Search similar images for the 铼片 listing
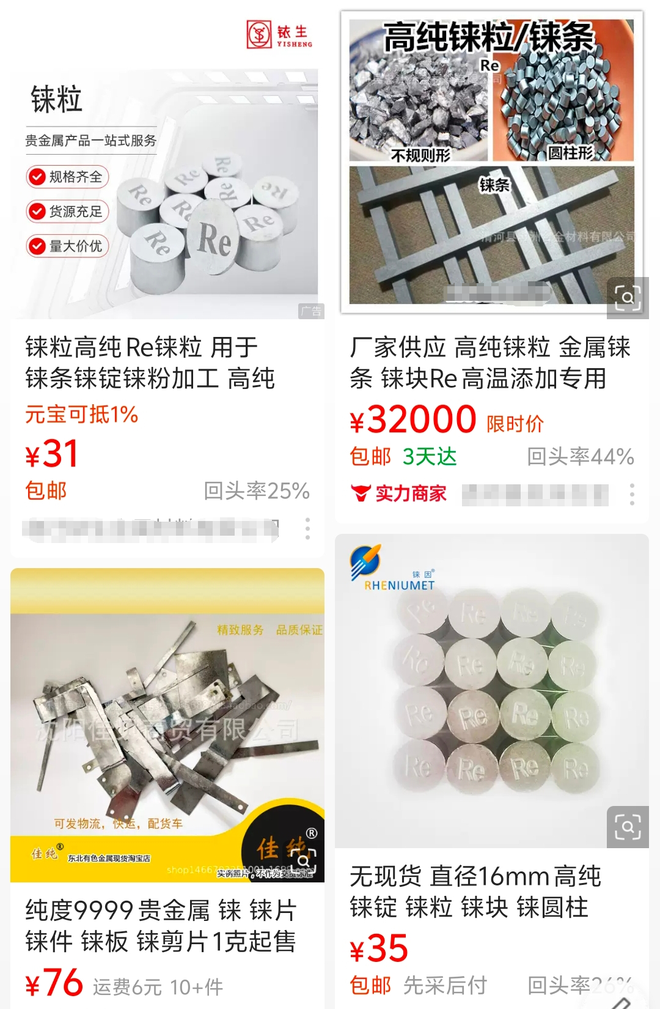The width and height of the screenshot is (660, 1009). [x=303, y=860]
